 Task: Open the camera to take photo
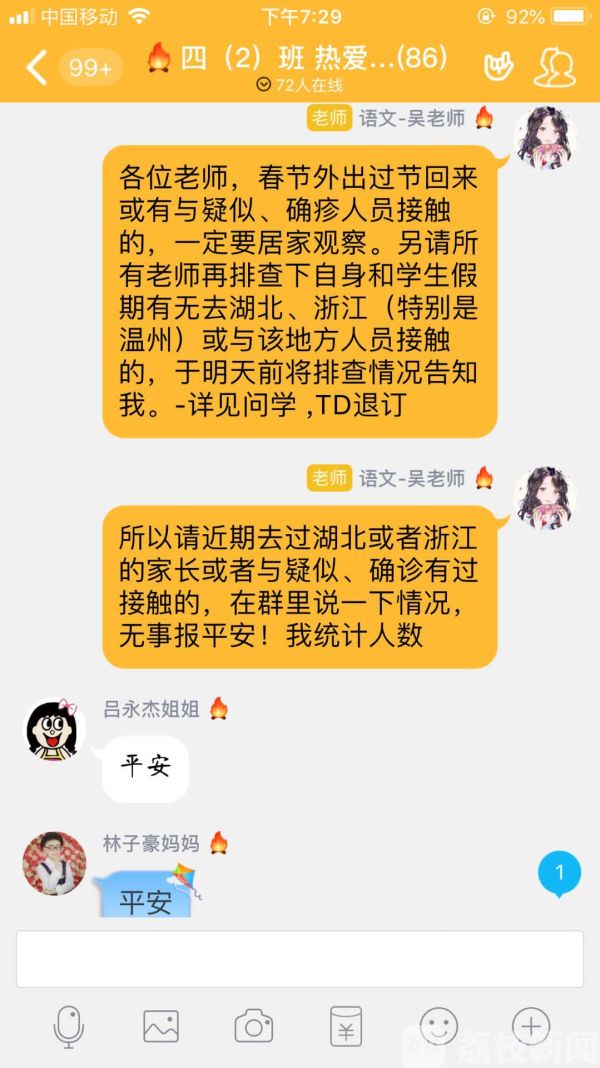coord(254,1026)
